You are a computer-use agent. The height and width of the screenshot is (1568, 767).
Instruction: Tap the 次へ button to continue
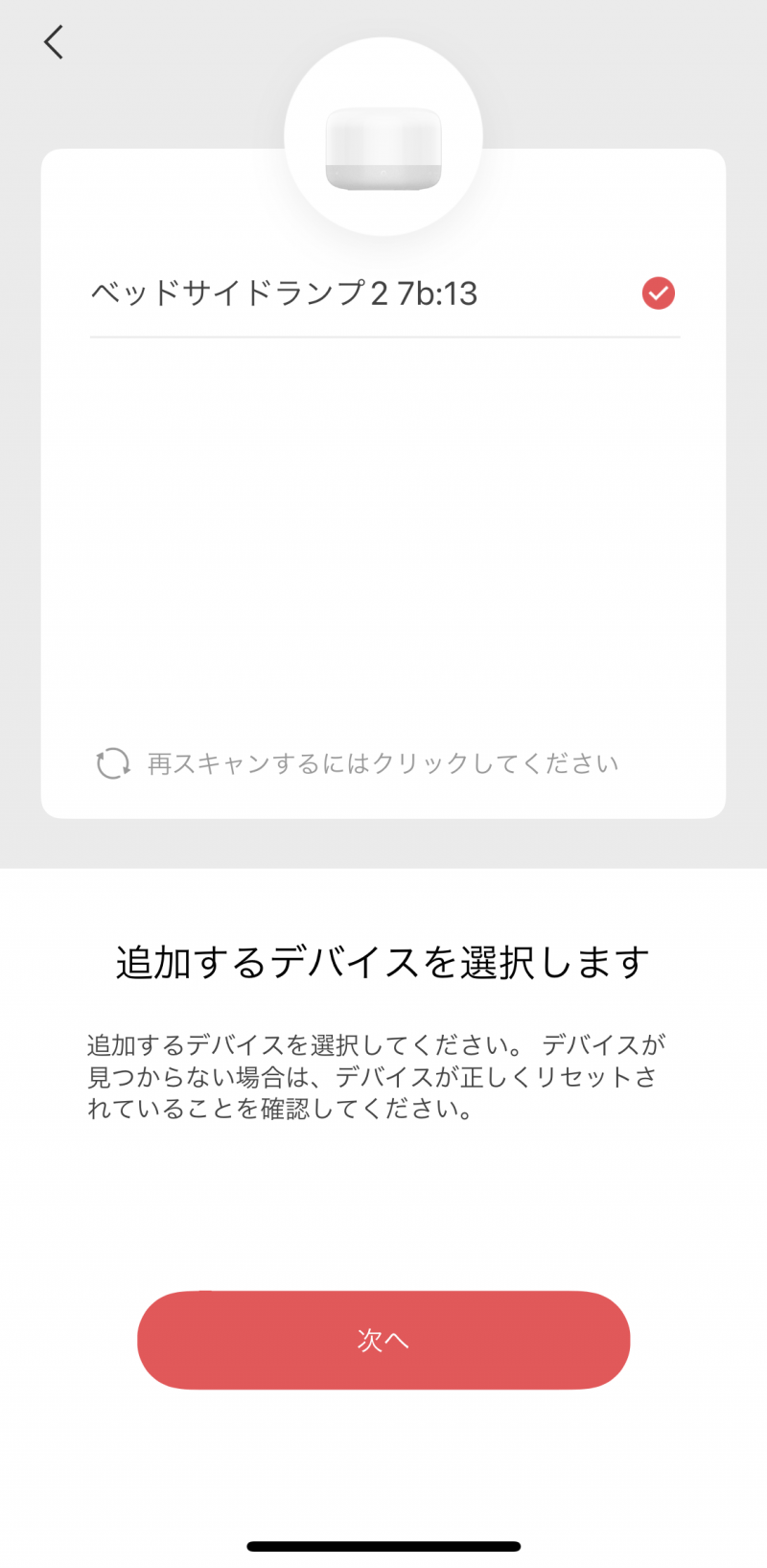point(383,1340)
